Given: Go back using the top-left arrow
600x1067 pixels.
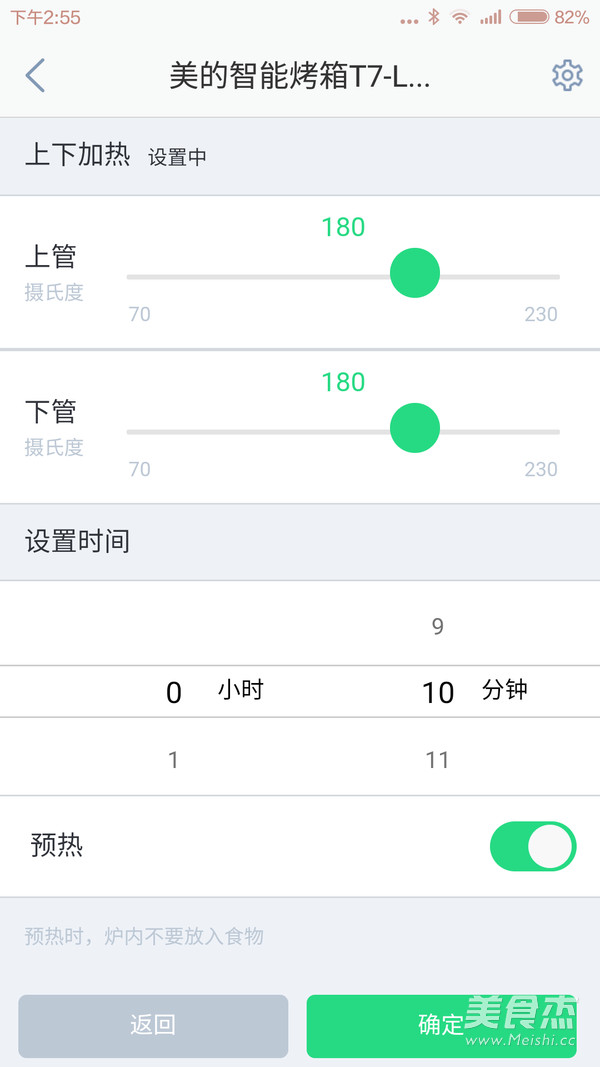Looking at the screenshot, I should [35, 75].
